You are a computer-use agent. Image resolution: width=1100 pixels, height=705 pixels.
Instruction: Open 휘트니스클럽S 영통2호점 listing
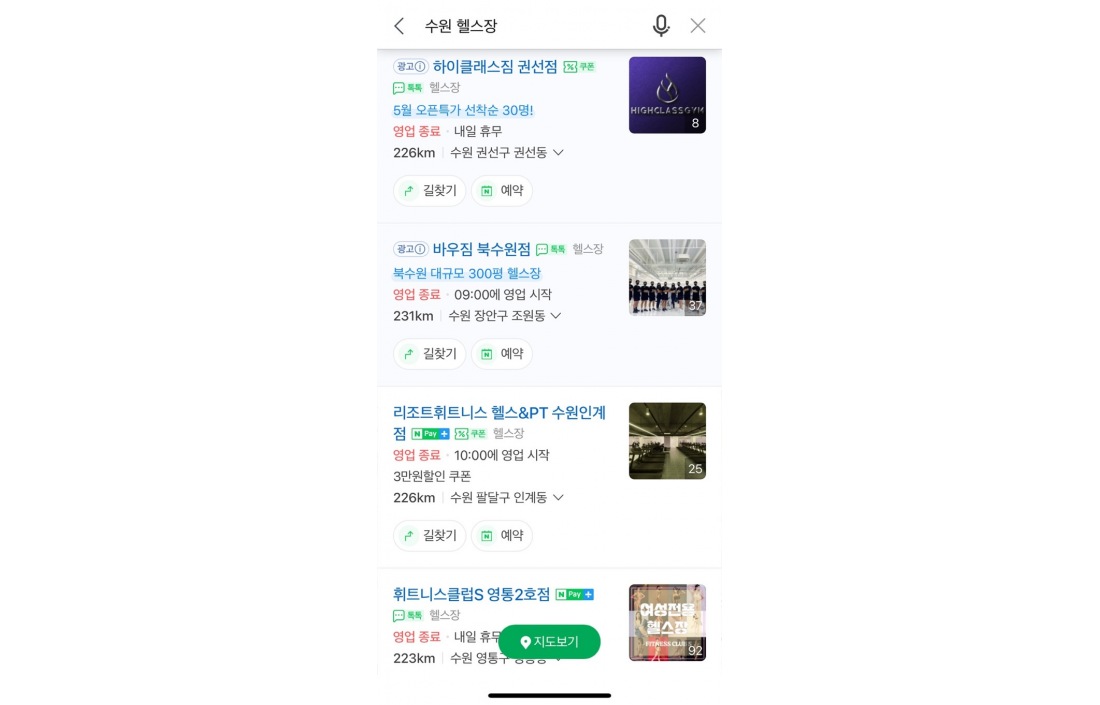[x=471, y=594]
